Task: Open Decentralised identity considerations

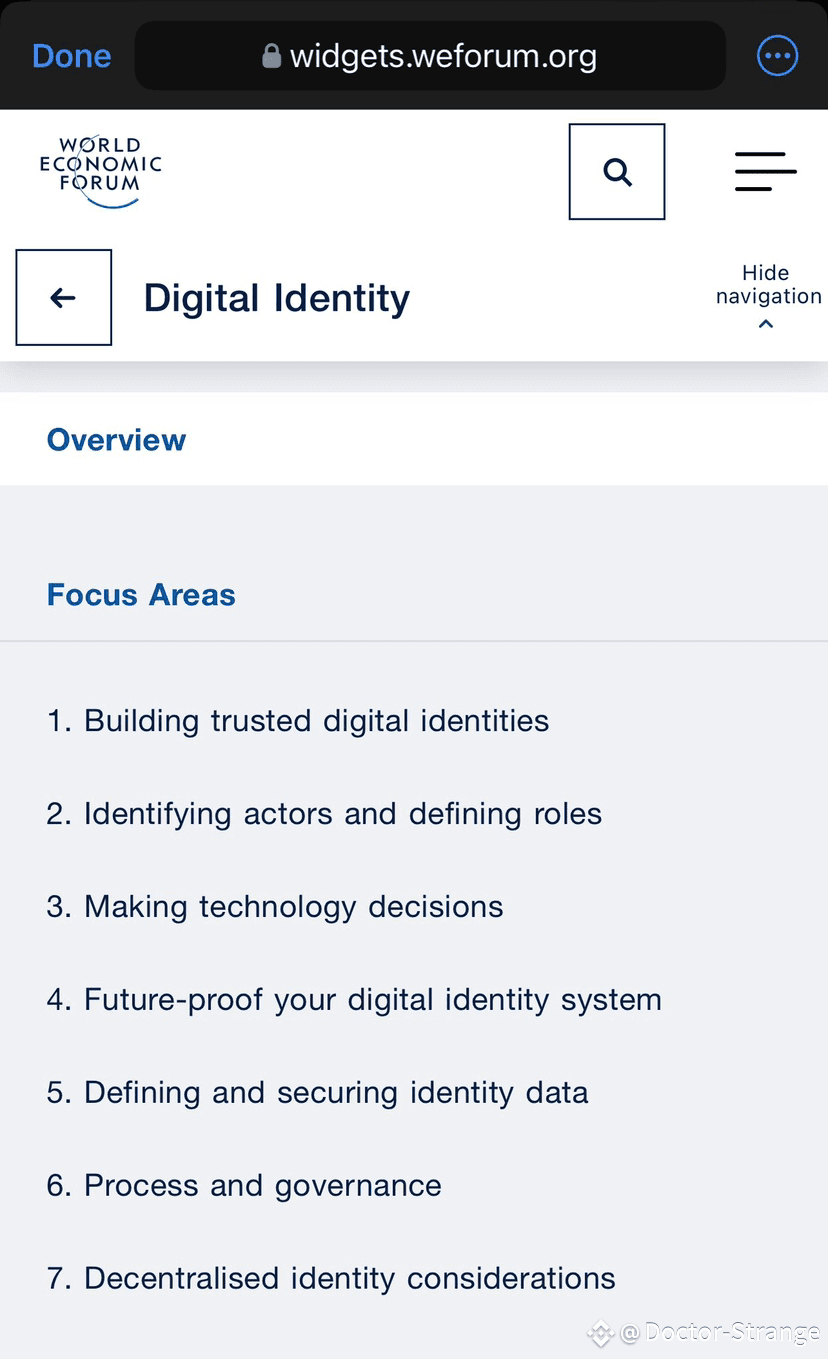Action: point(331,1279)
